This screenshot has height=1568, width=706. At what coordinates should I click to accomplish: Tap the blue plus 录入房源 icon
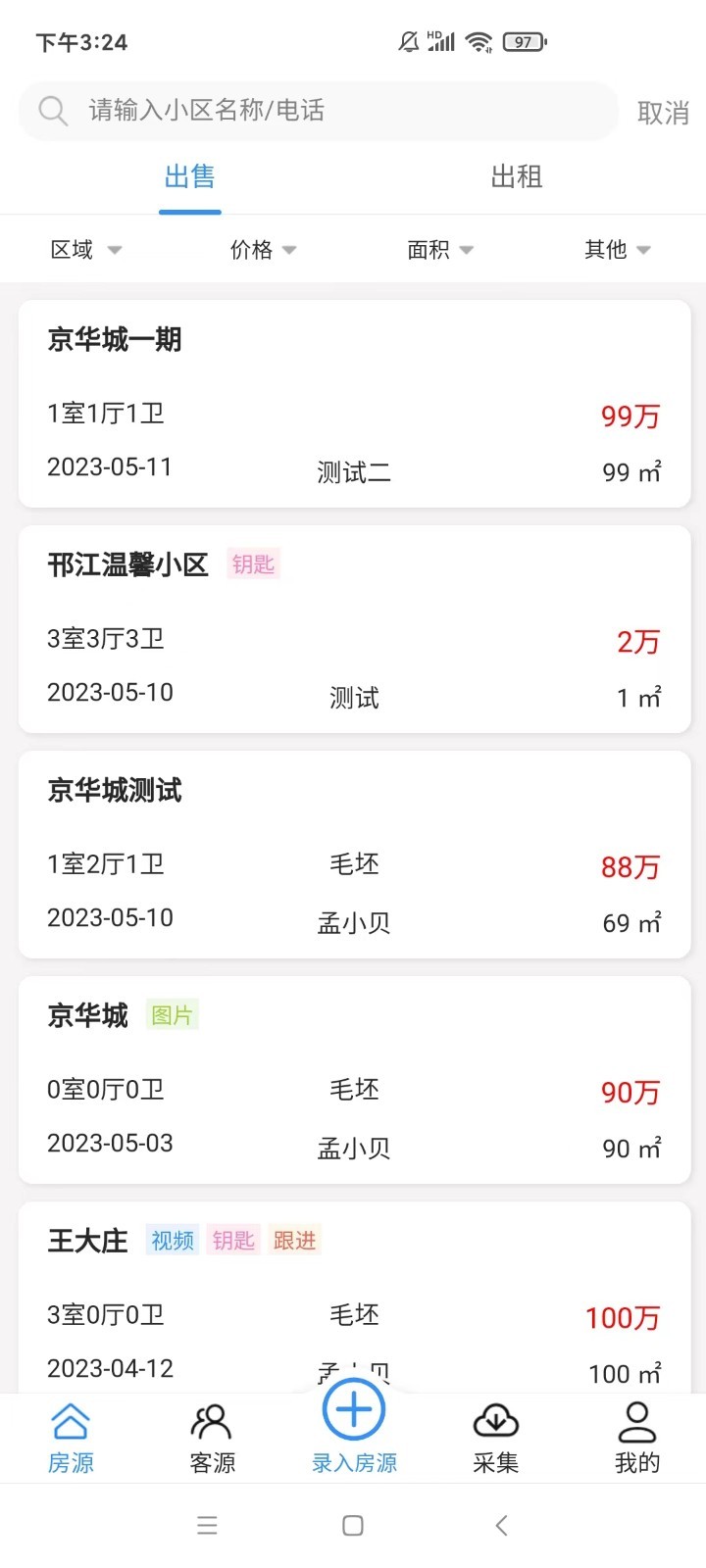pos(353,1411)
